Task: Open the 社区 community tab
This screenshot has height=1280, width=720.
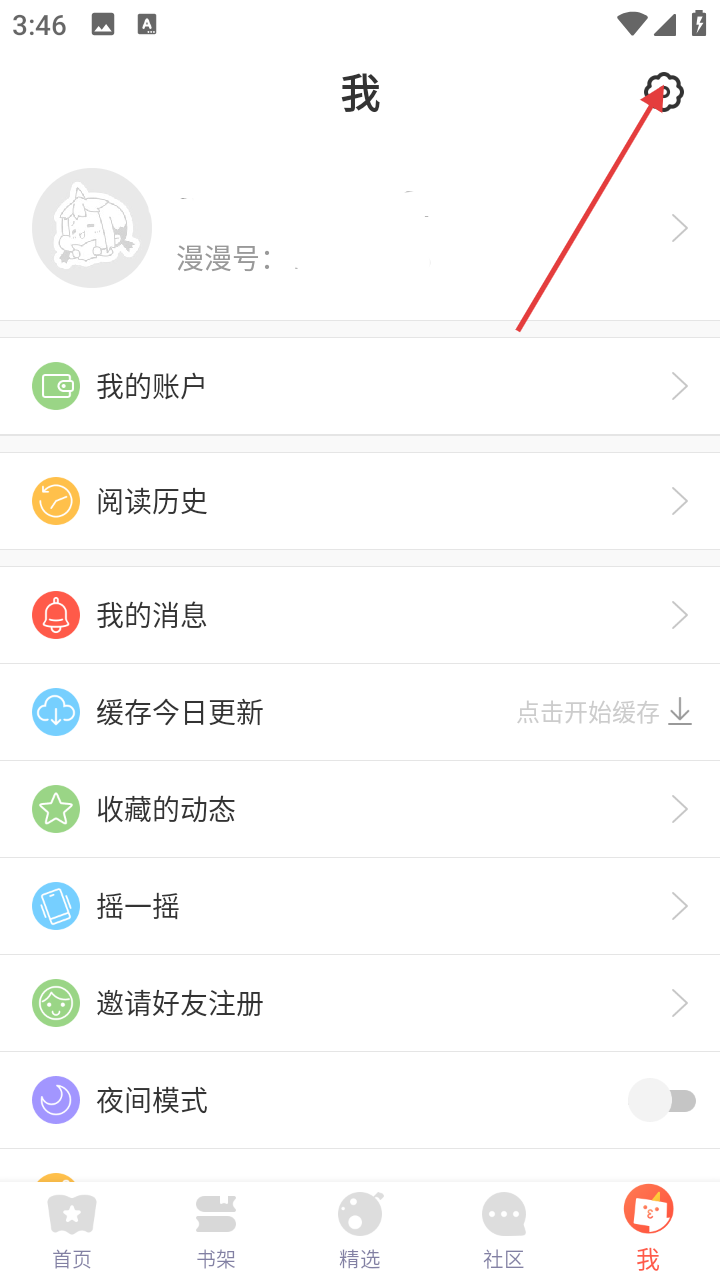Action: (x=504, y=1230)
